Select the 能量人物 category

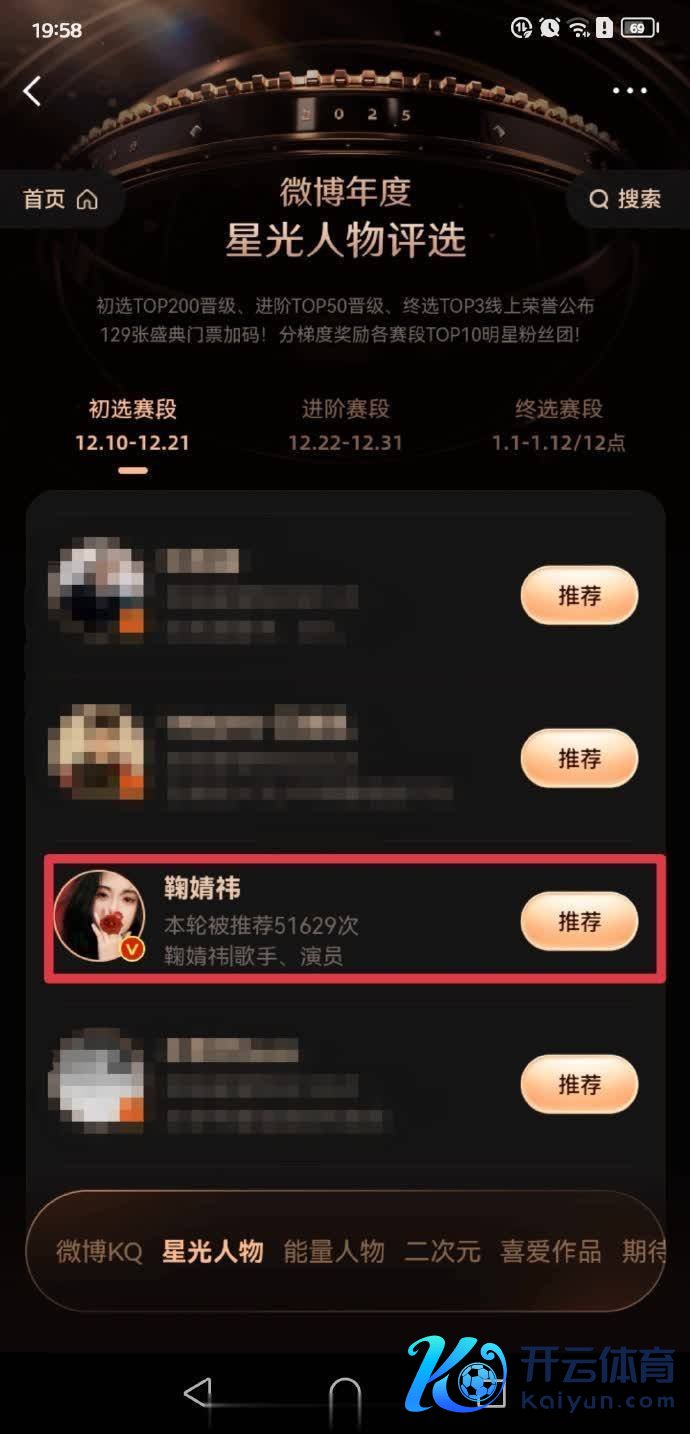[x=334, y=1251]
